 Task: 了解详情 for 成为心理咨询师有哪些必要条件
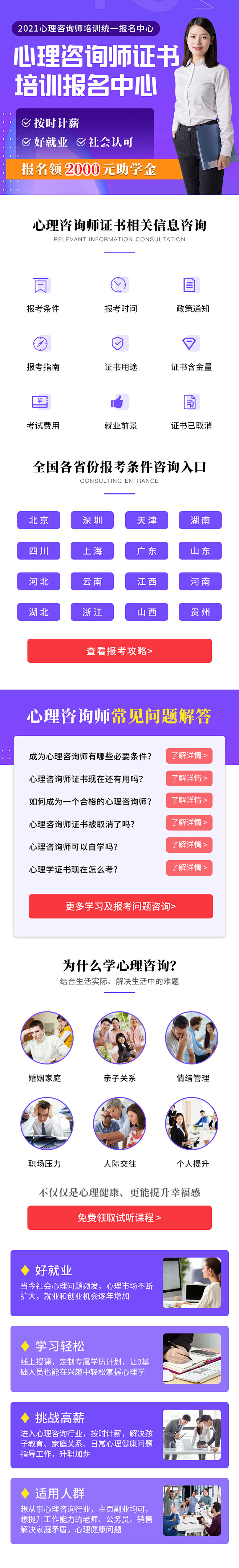(x=189, y=755)
